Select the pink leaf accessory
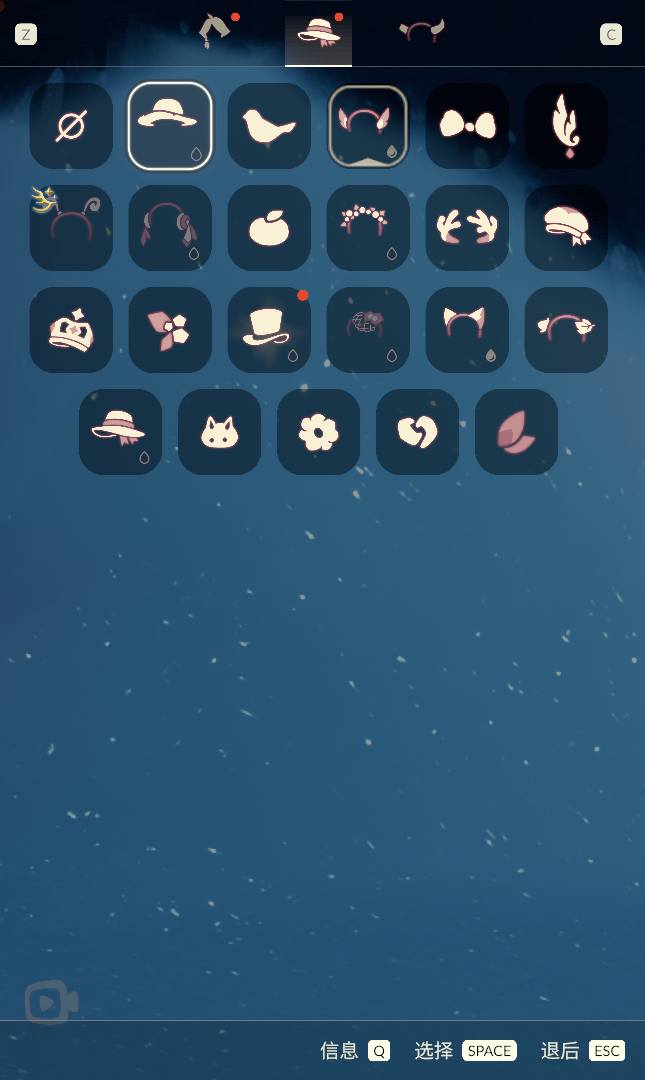645x1080 pixels. tap(516, 432)
